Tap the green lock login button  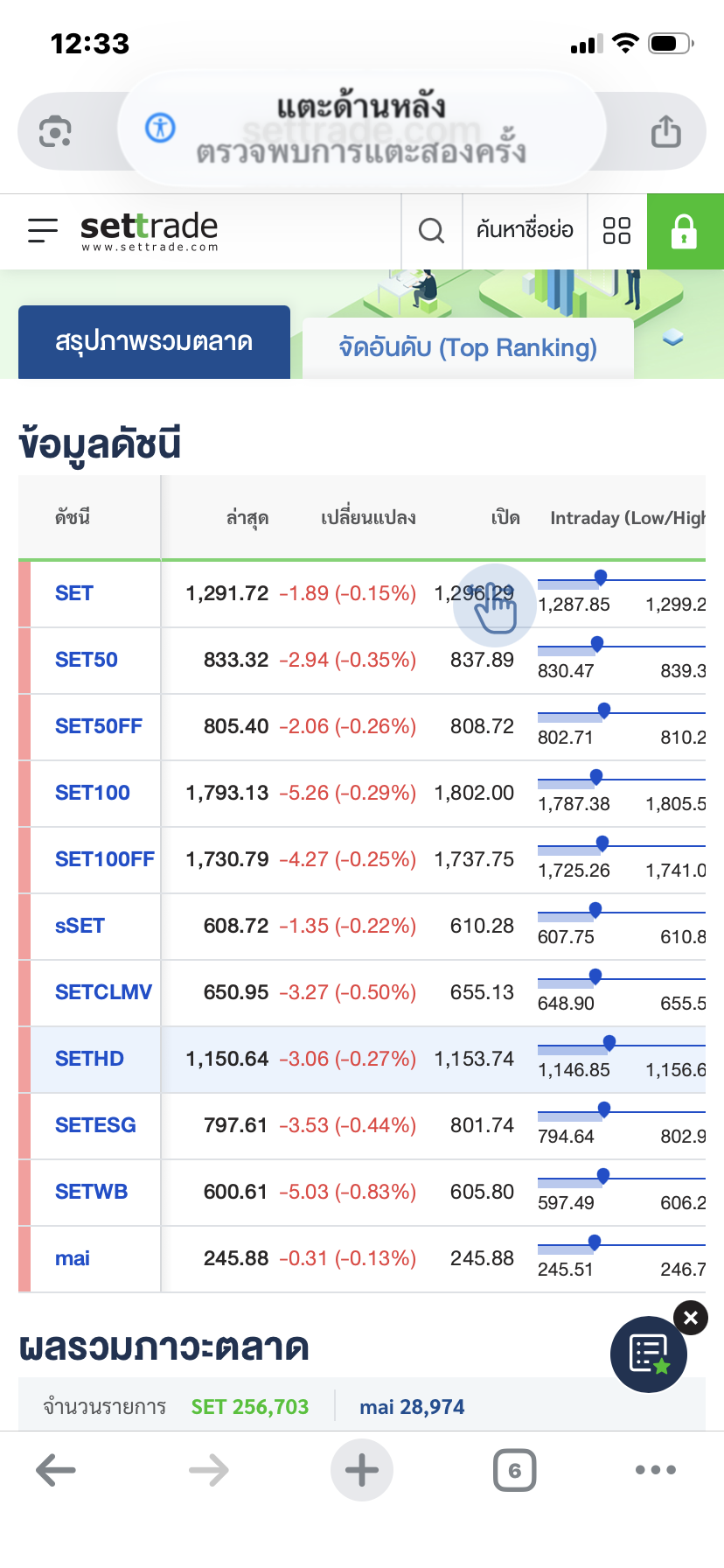pos(685,231)
